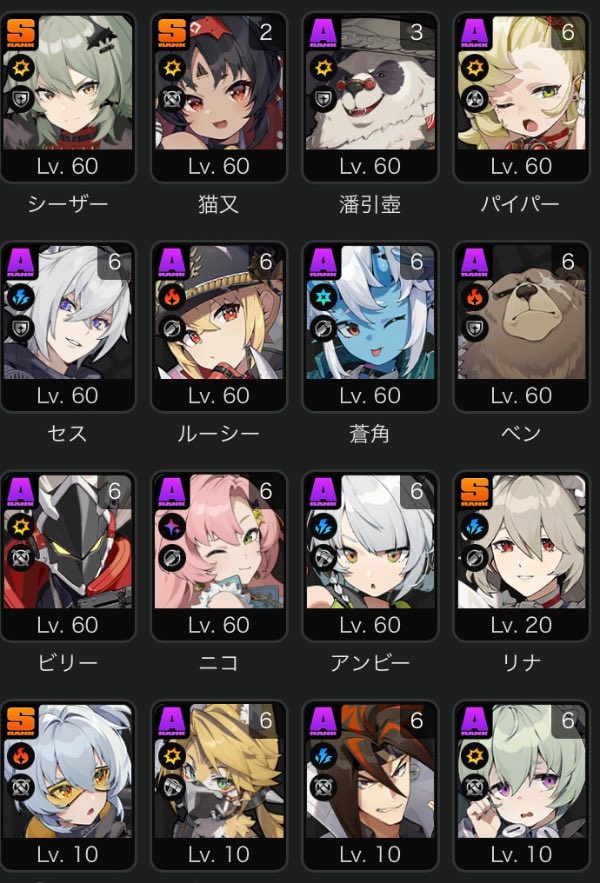Image resolution: width=600 pixels, height=883 pixels.
Task: Select the 猫又 character card
Action: 219,95
